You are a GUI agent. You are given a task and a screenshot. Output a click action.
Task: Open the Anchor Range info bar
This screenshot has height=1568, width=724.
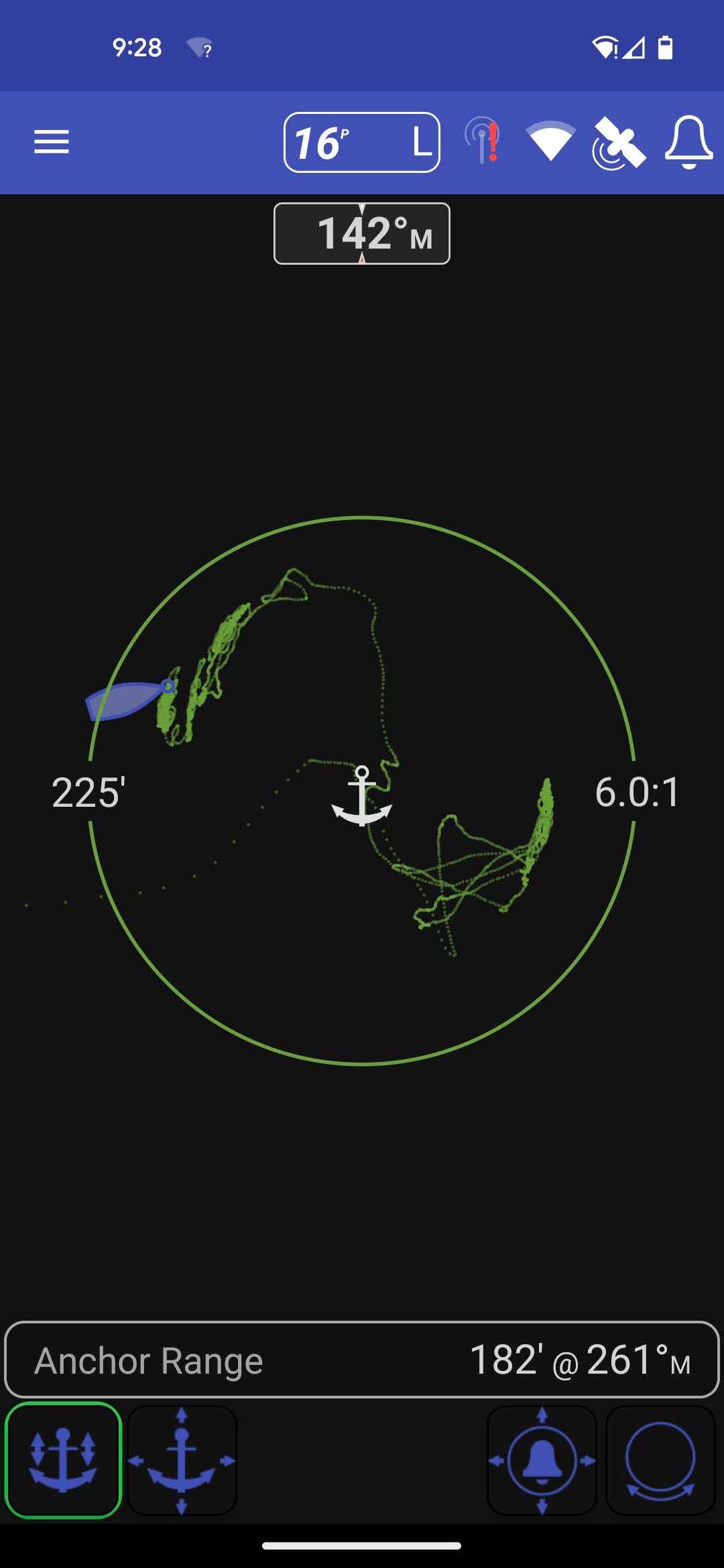pyautogui.click(x=362, y=1360)
